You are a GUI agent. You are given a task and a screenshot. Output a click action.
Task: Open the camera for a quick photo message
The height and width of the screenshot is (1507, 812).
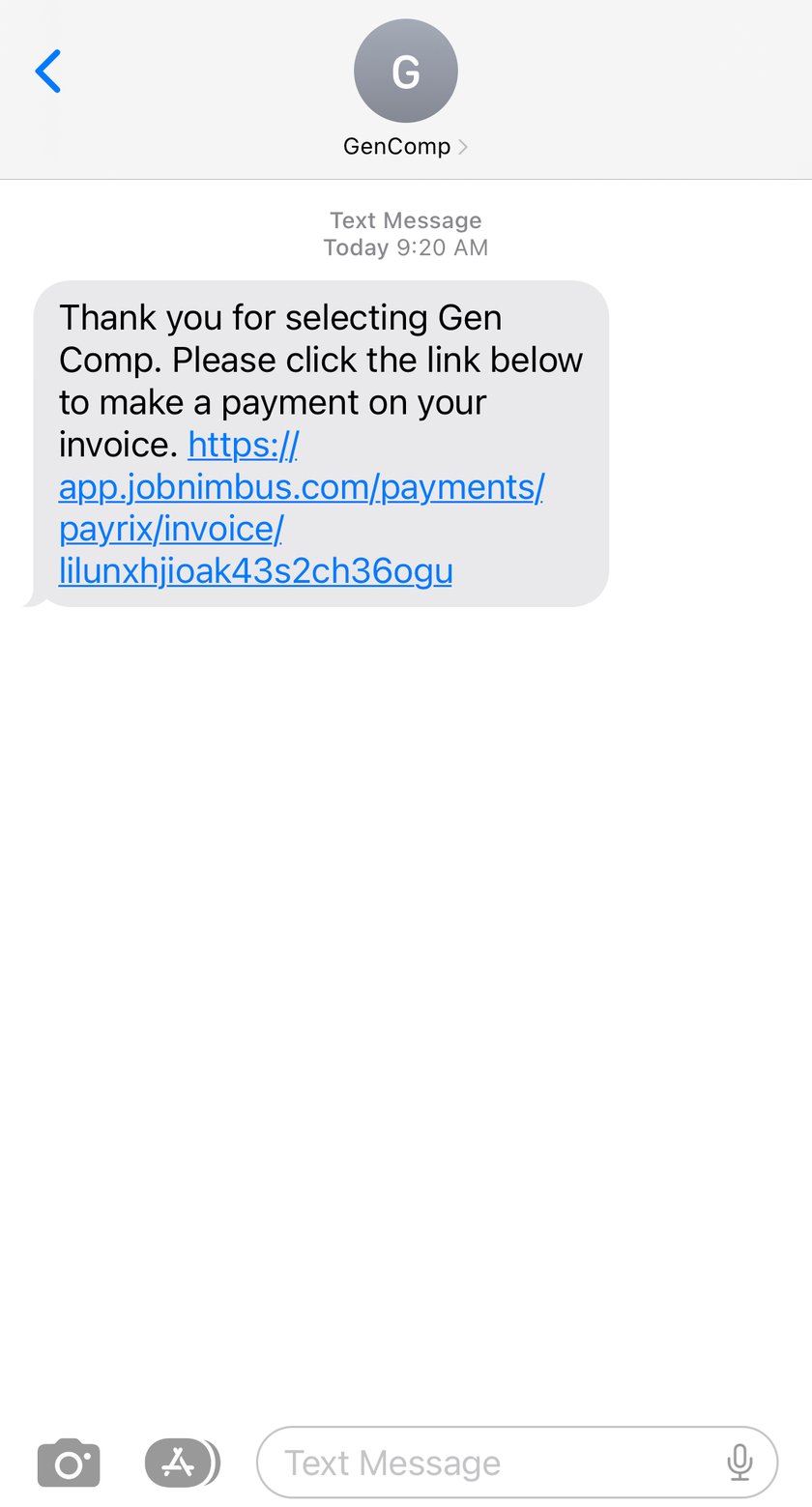tap(68, 1463)
